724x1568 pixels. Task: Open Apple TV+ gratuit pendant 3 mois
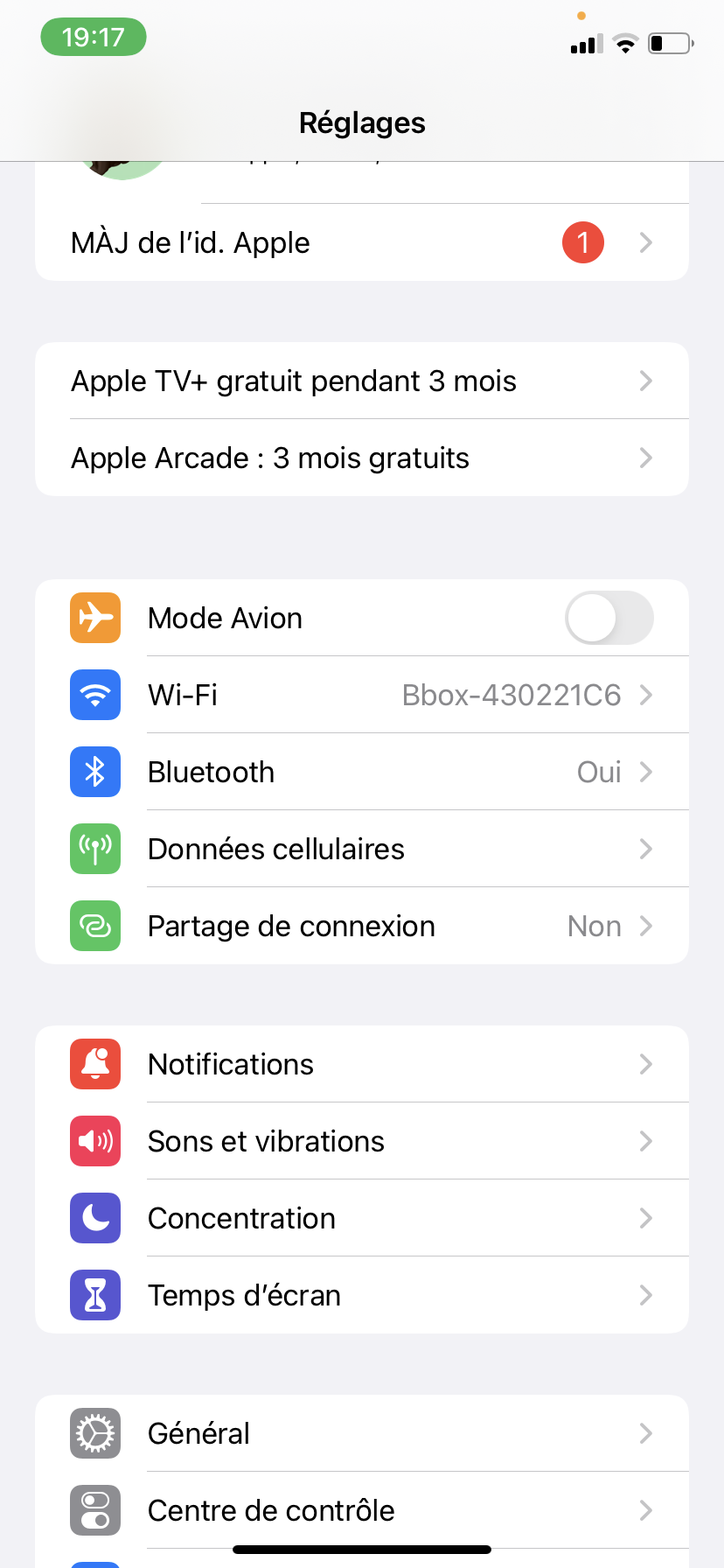click(x=362, y=381)
